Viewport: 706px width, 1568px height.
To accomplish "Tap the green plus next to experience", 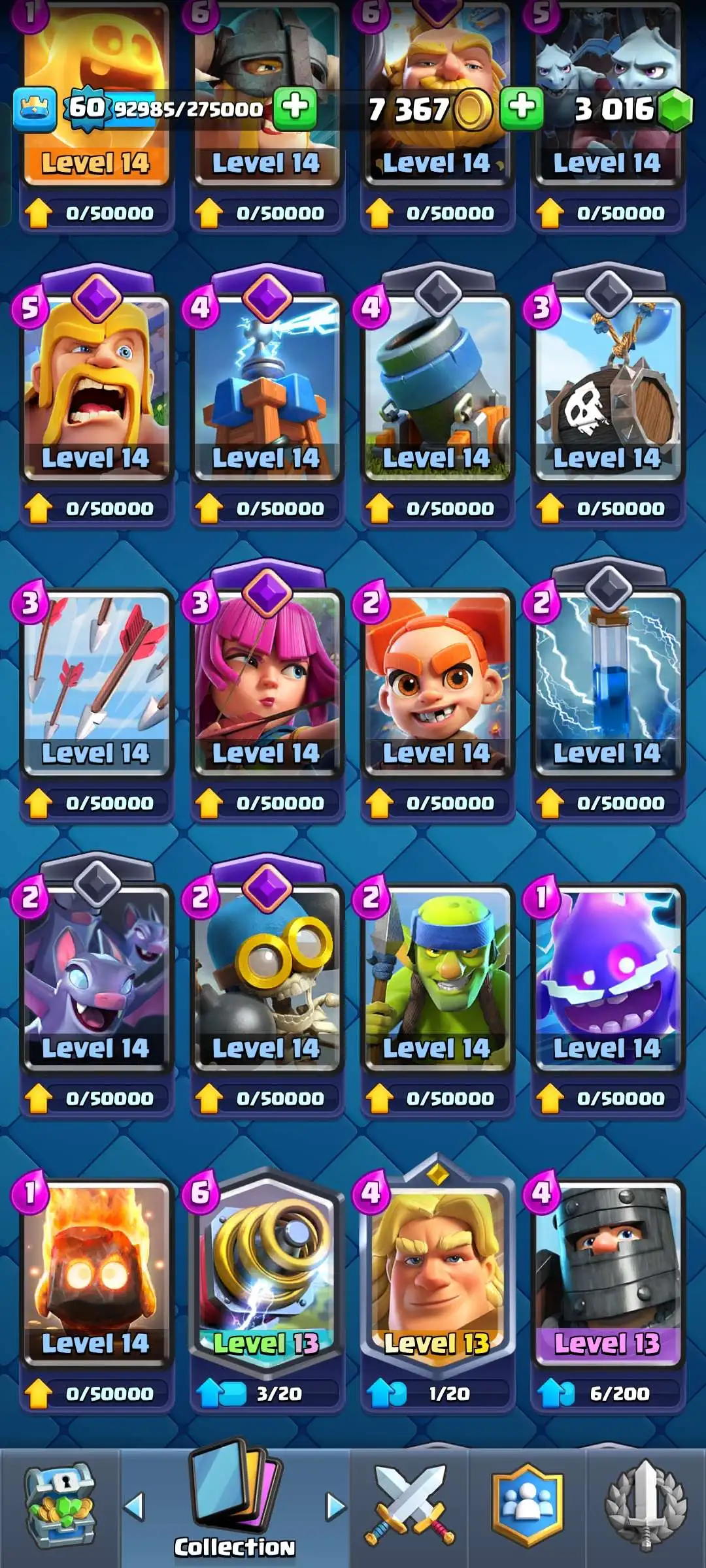I will [295, 108].
